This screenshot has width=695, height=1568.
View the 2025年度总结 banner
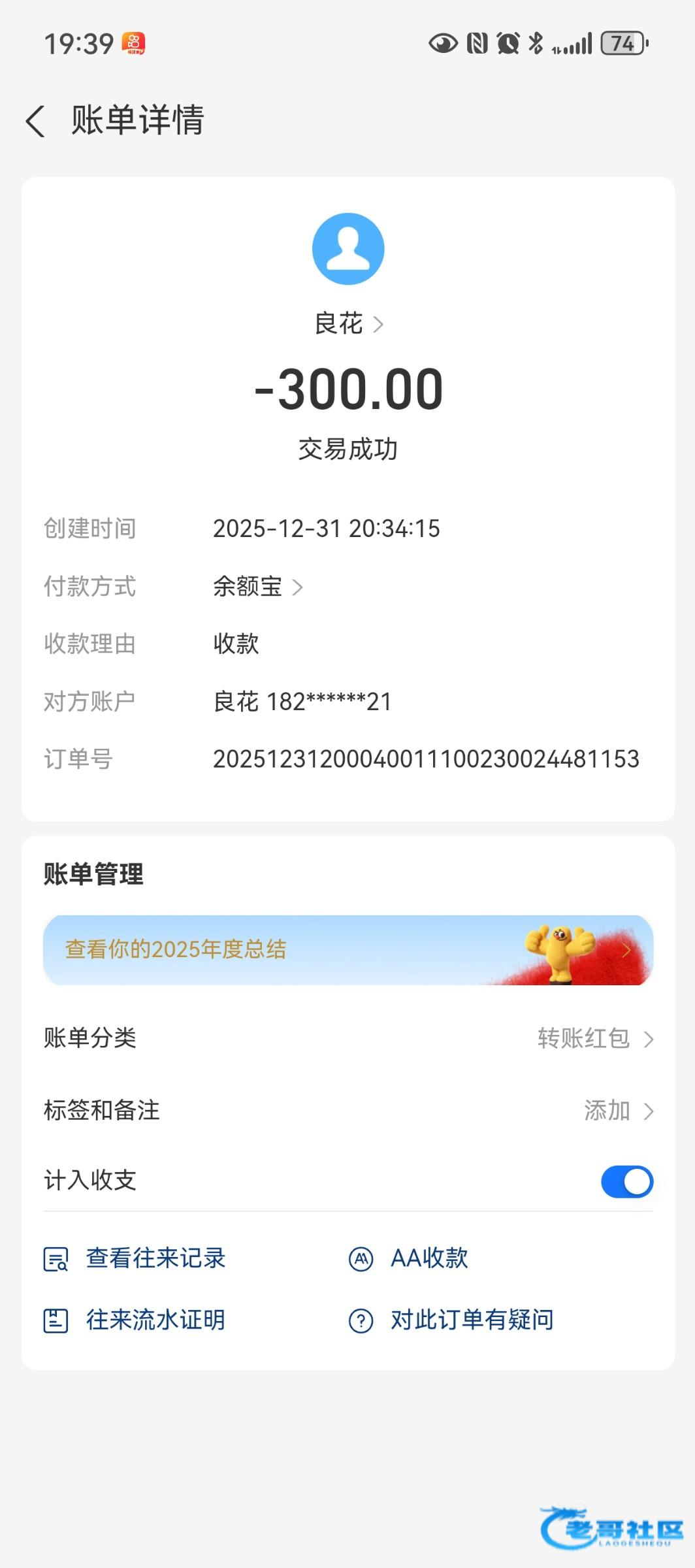click(x=347, y=950)
